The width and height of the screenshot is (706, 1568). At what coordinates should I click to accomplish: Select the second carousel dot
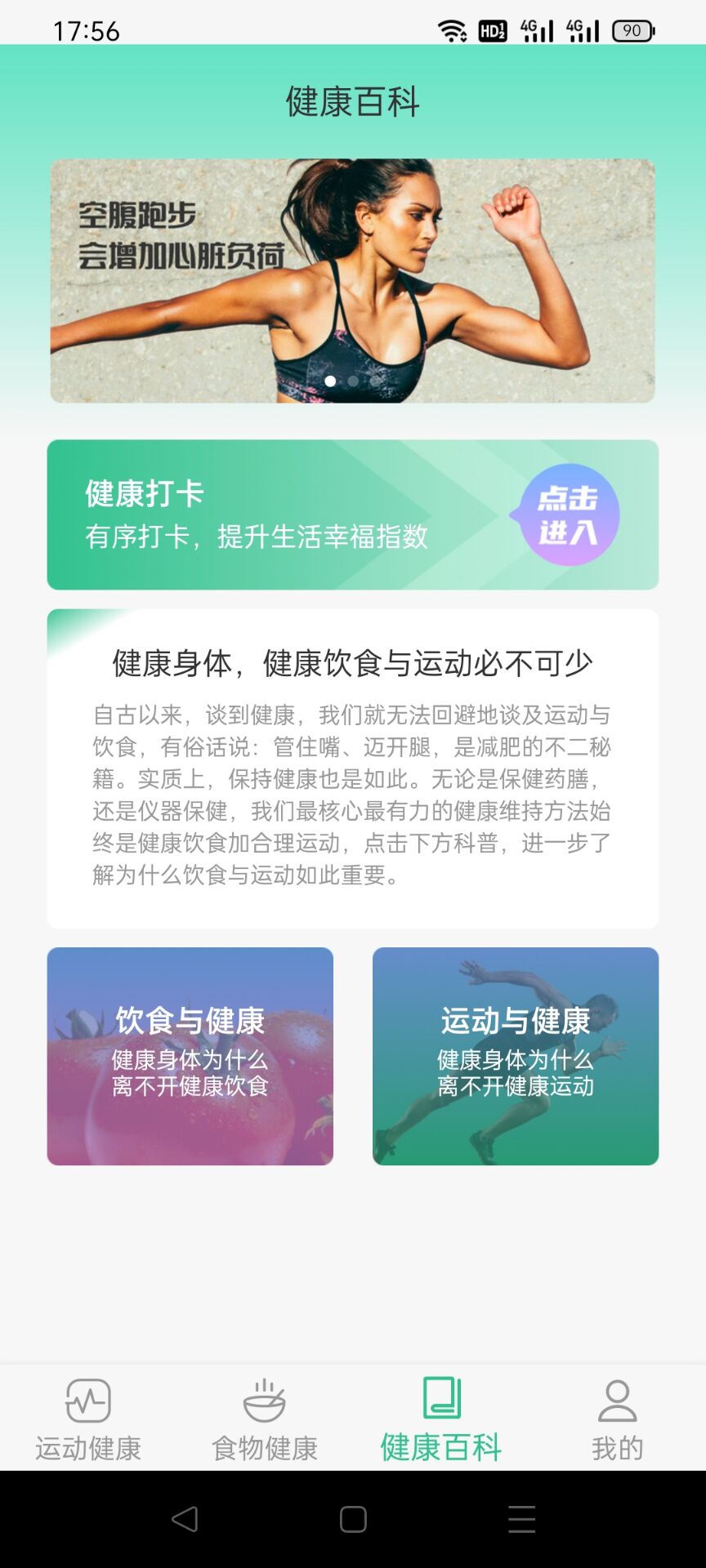click(x=354, y=381)
